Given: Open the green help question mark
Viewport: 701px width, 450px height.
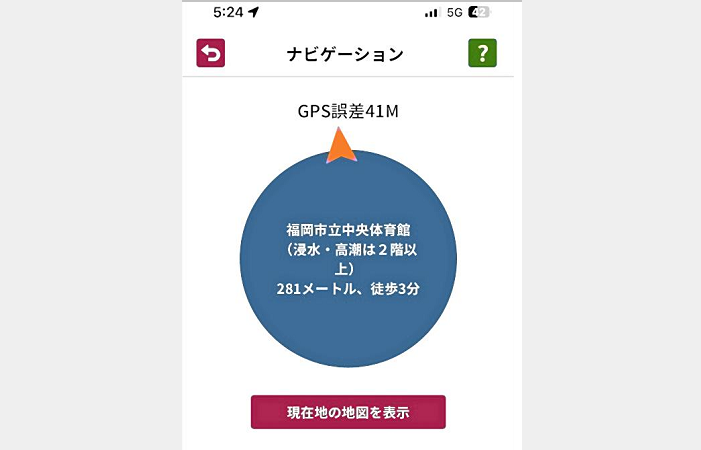Looking at the screenshot, I should [482, 54].
